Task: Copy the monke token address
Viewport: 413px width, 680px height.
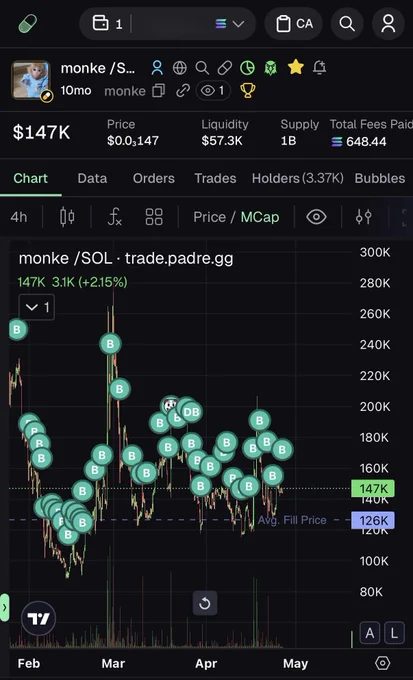Action: (158, 91)
